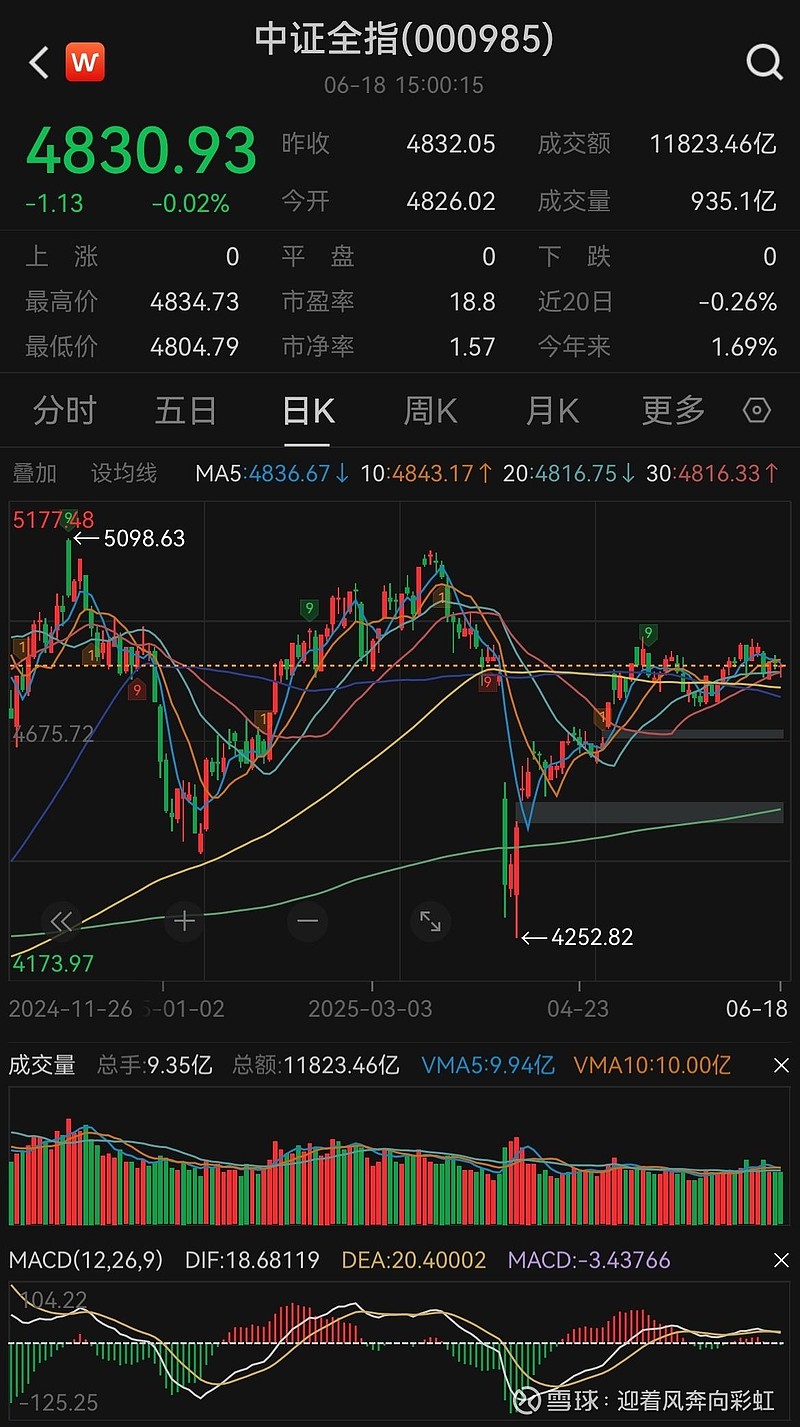Switch to the 周K weekly chart tab
This screenshot has height=1427, width=800.
(x=429, y=410)
